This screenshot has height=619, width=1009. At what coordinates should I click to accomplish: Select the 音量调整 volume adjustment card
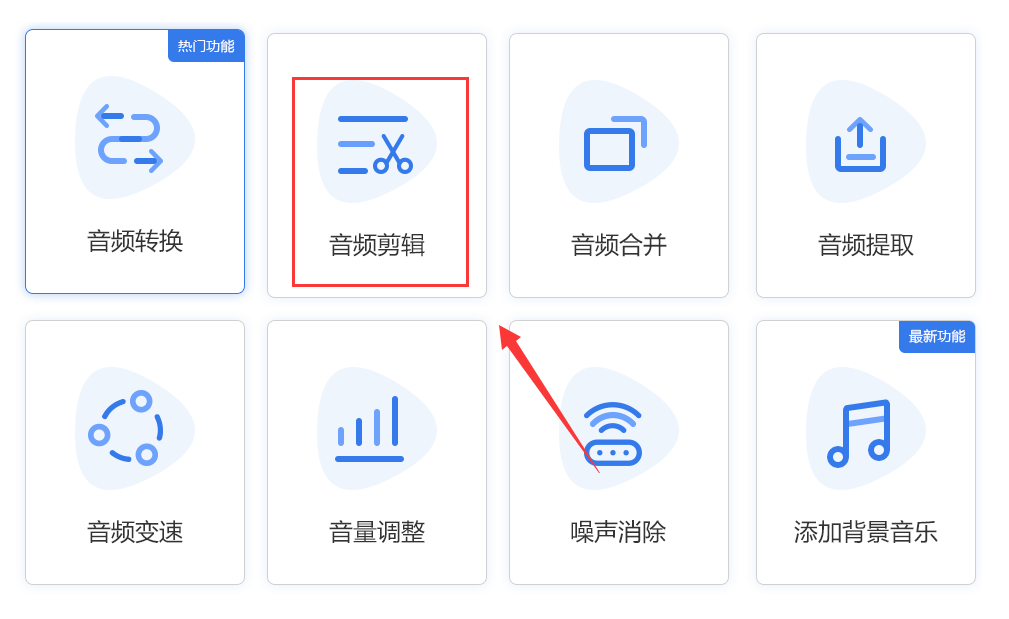point(377,452)
